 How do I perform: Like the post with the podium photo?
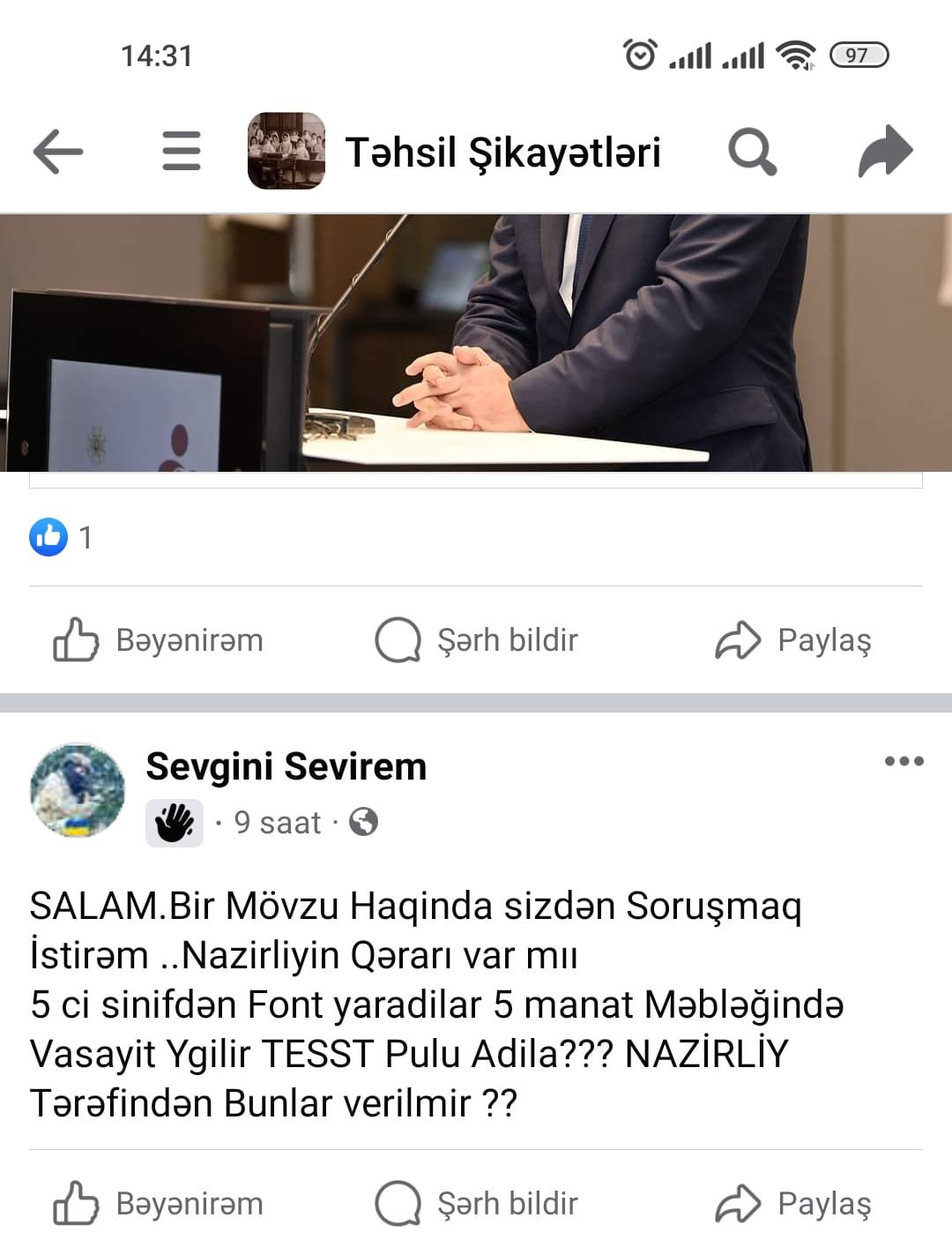159,640
